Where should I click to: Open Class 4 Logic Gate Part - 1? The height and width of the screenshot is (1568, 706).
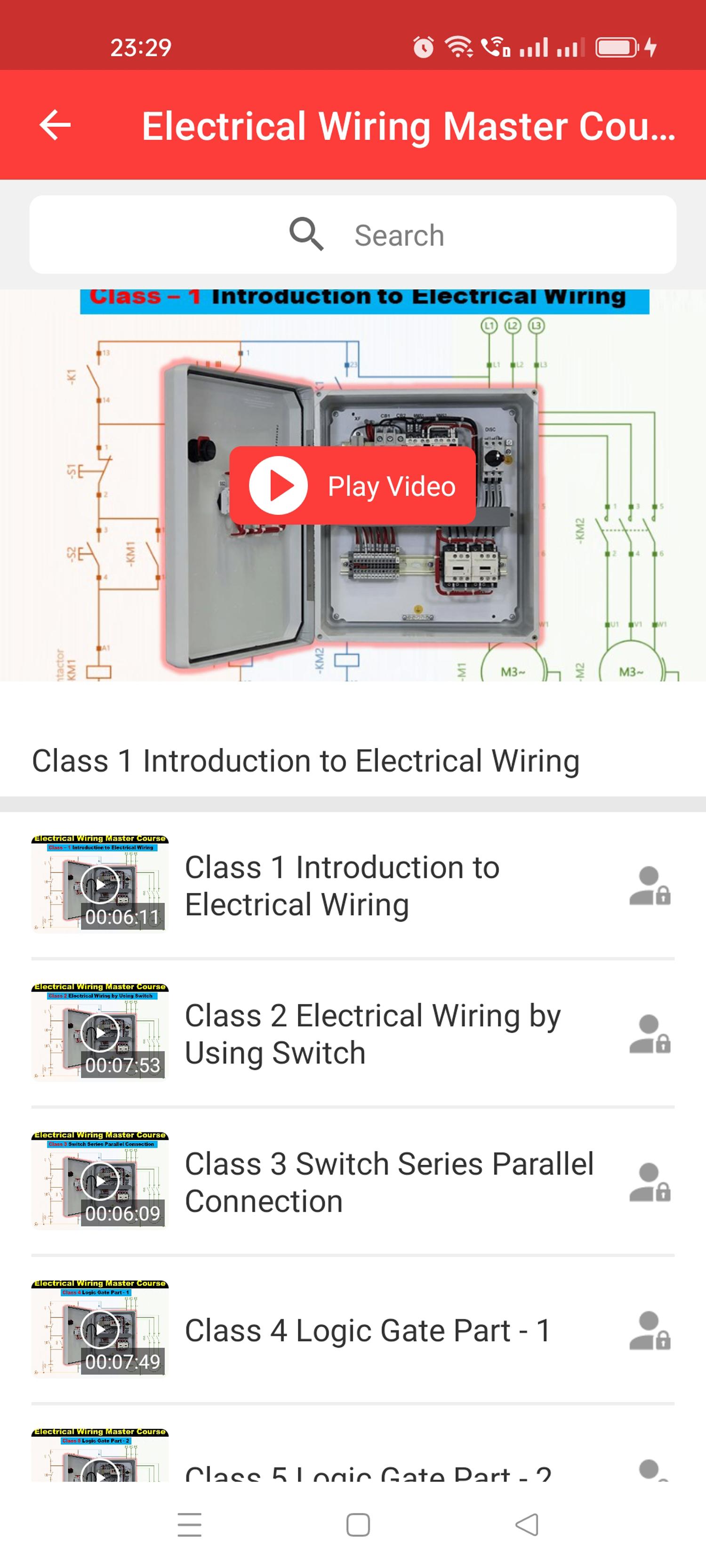pos(353,1330)
